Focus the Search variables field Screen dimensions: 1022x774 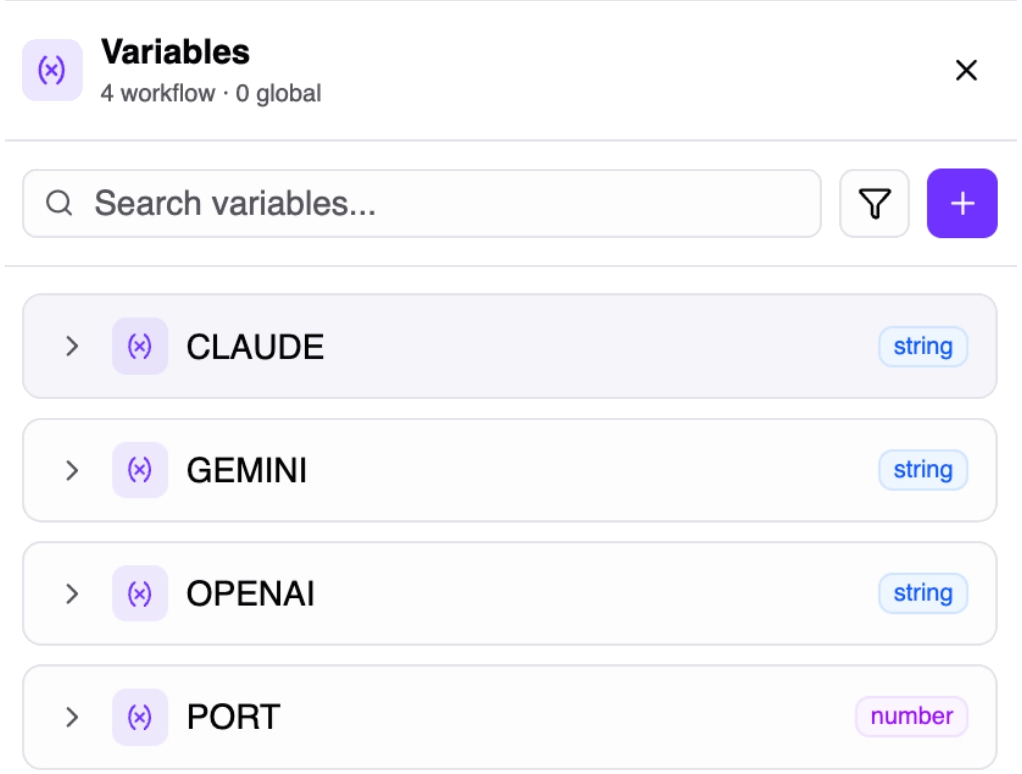click(420, 204)
